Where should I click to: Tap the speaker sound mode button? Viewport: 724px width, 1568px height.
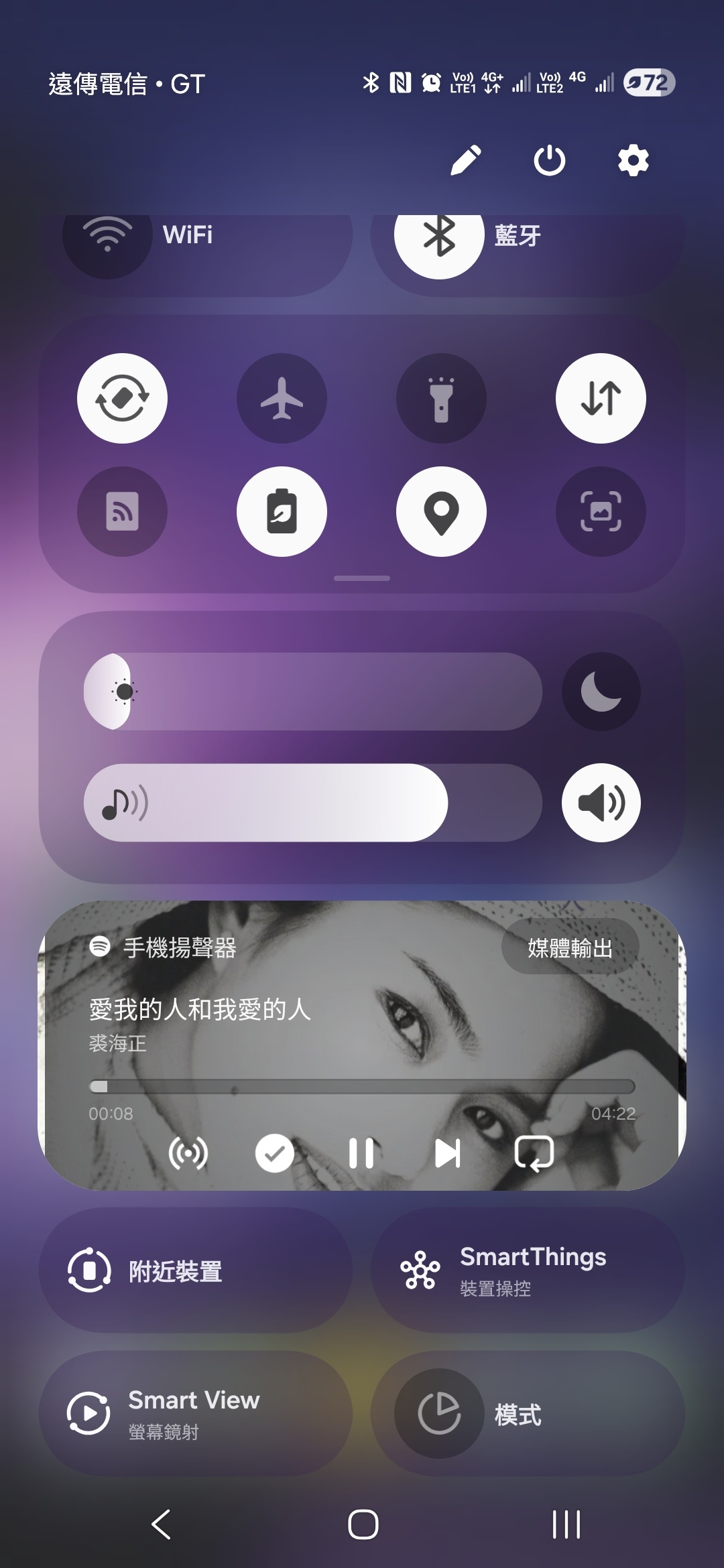click(x=601, y=803)
